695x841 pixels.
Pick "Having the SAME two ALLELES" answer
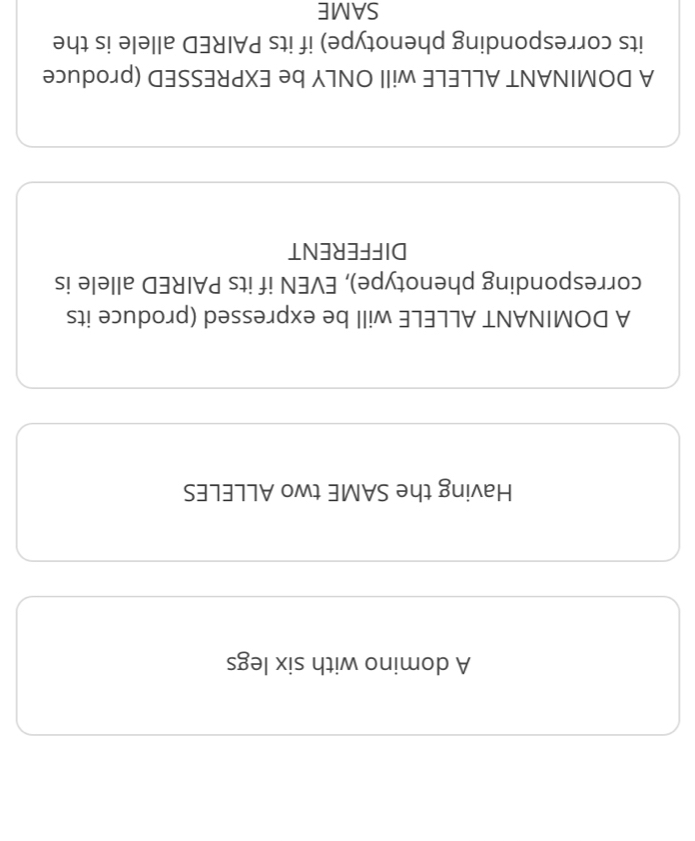[x=347, y=492]
